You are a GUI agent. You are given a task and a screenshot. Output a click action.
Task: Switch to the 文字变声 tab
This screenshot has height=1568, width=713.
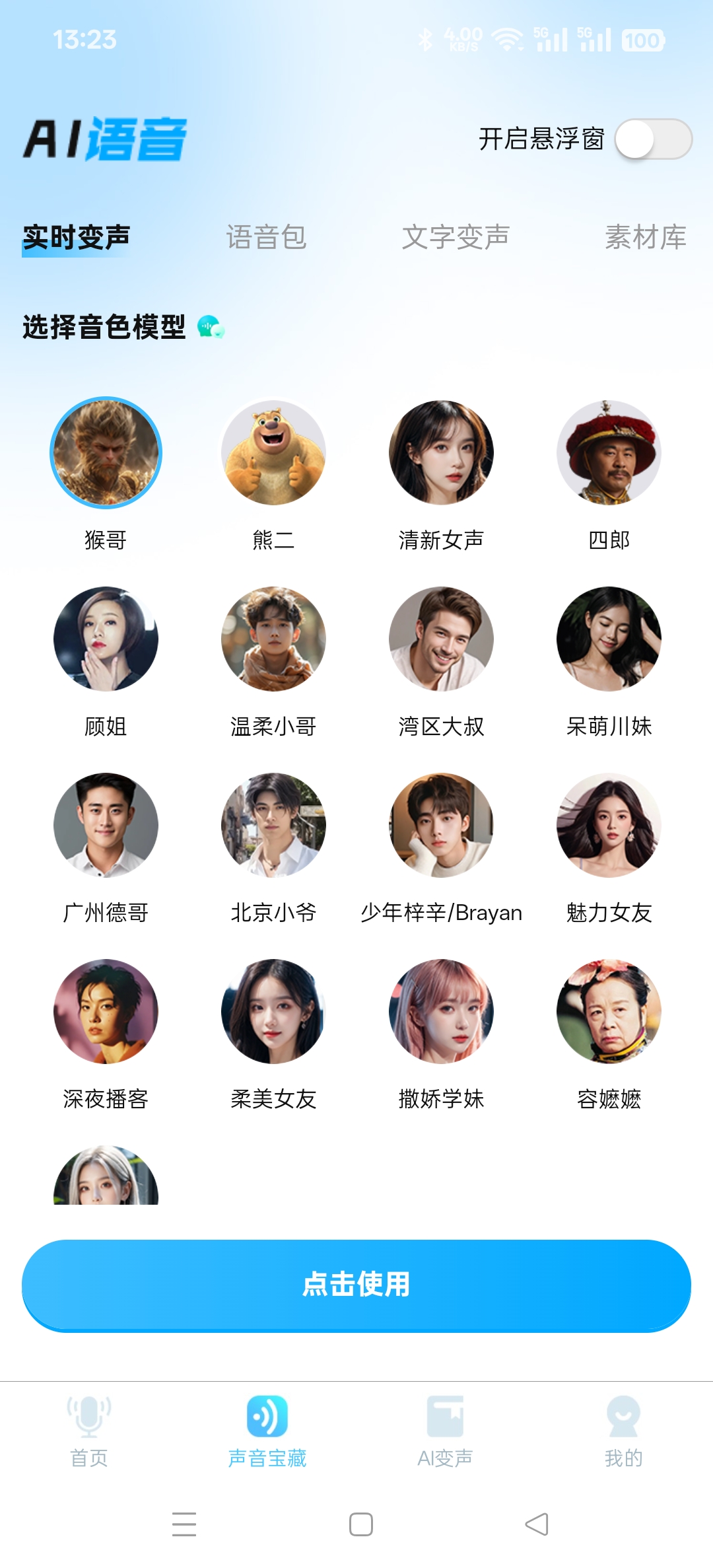point(456,237)
